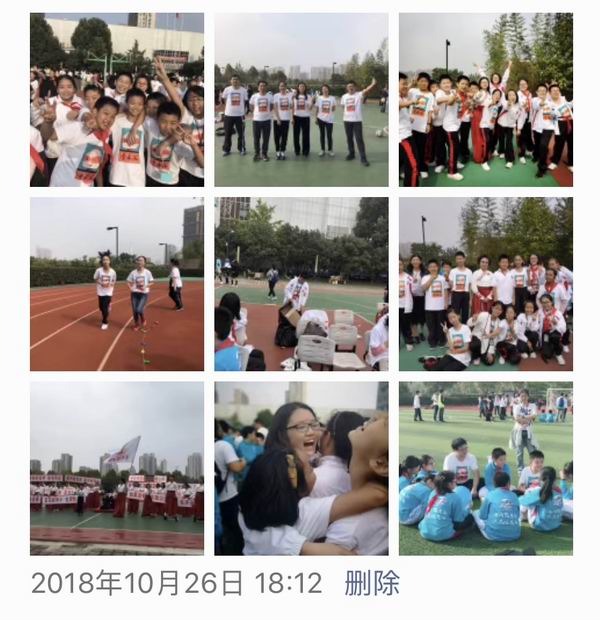The height and width of the screenshot is (620, 600).
Task: Open the close-up of the laughing girl with glasses
Action: pos(301,468)
